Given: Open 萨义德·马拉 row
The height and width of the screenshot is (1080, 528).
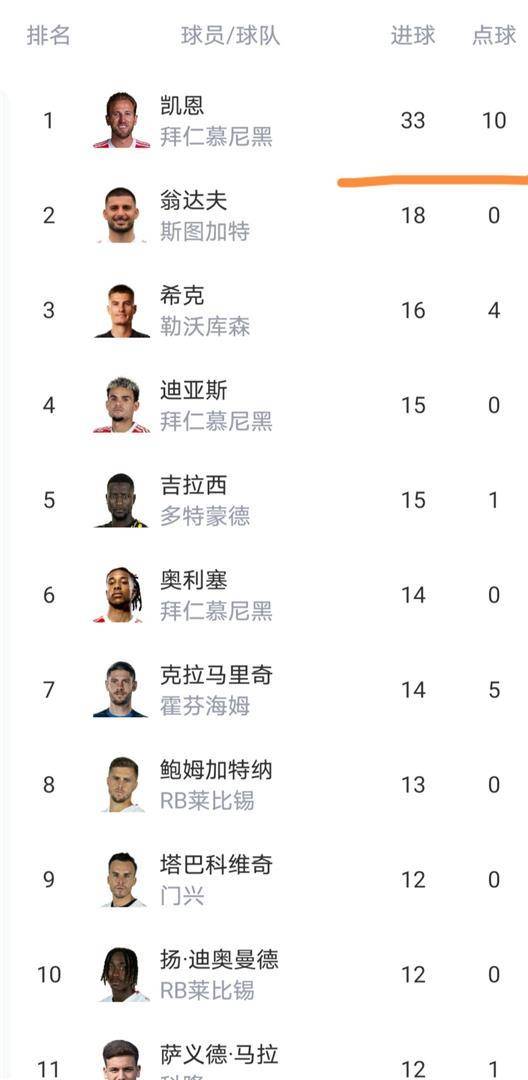Looking at the screenshot, I should click(264, 1051).
